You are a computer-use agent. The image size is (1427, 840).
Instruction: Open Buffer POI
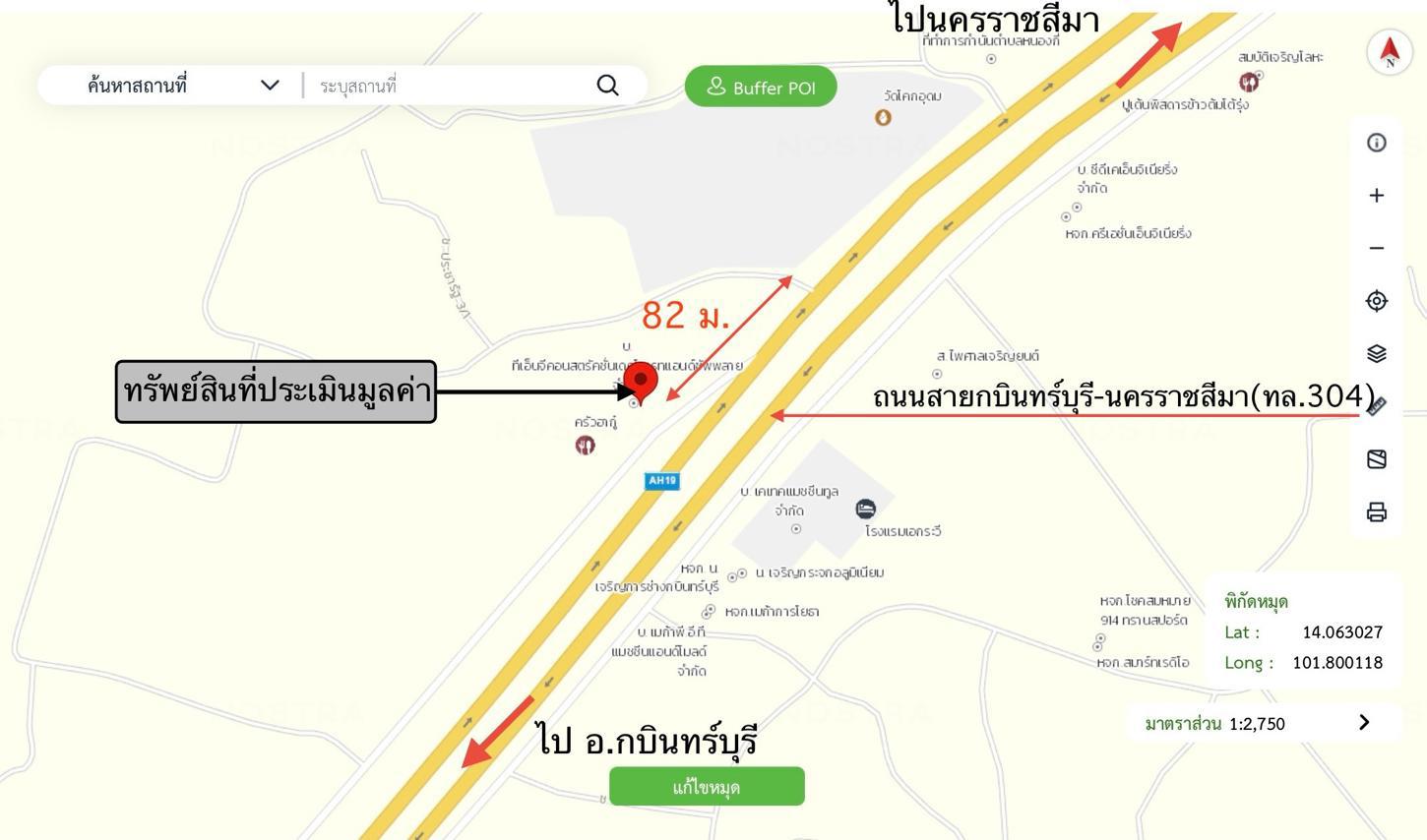point(761,87)
